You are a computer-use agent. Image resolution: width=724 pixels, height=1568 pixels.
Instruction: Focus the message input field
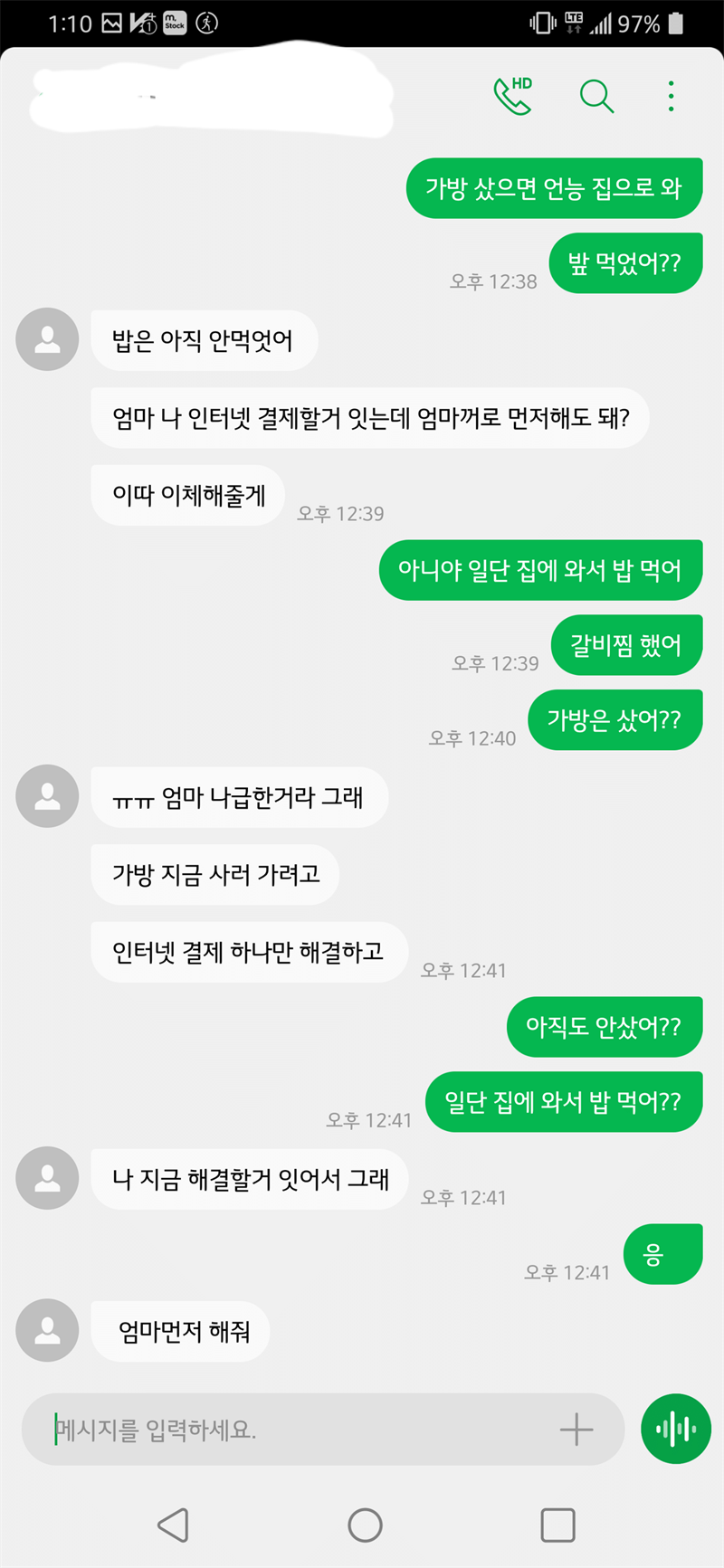pos(299,1430)
